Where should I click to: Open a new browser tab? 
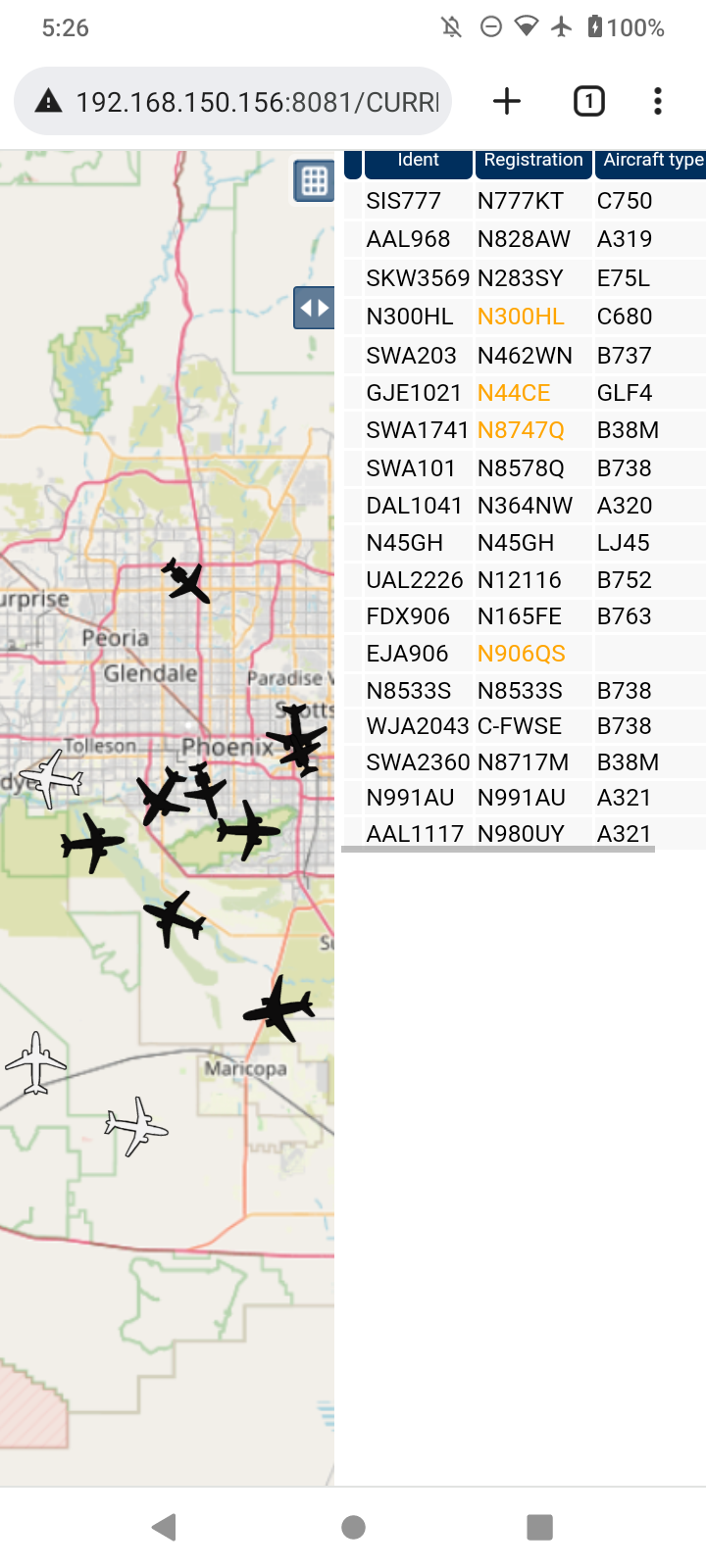pyautogui.click(x=507, y=101)
